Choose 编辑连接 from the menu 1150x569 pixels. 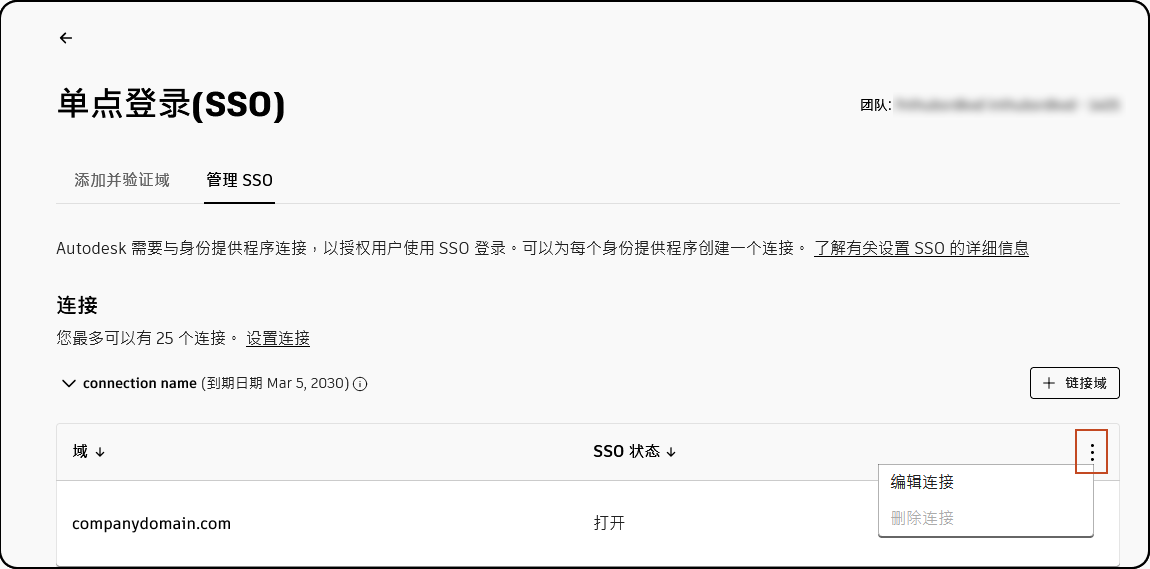[922, 482]
